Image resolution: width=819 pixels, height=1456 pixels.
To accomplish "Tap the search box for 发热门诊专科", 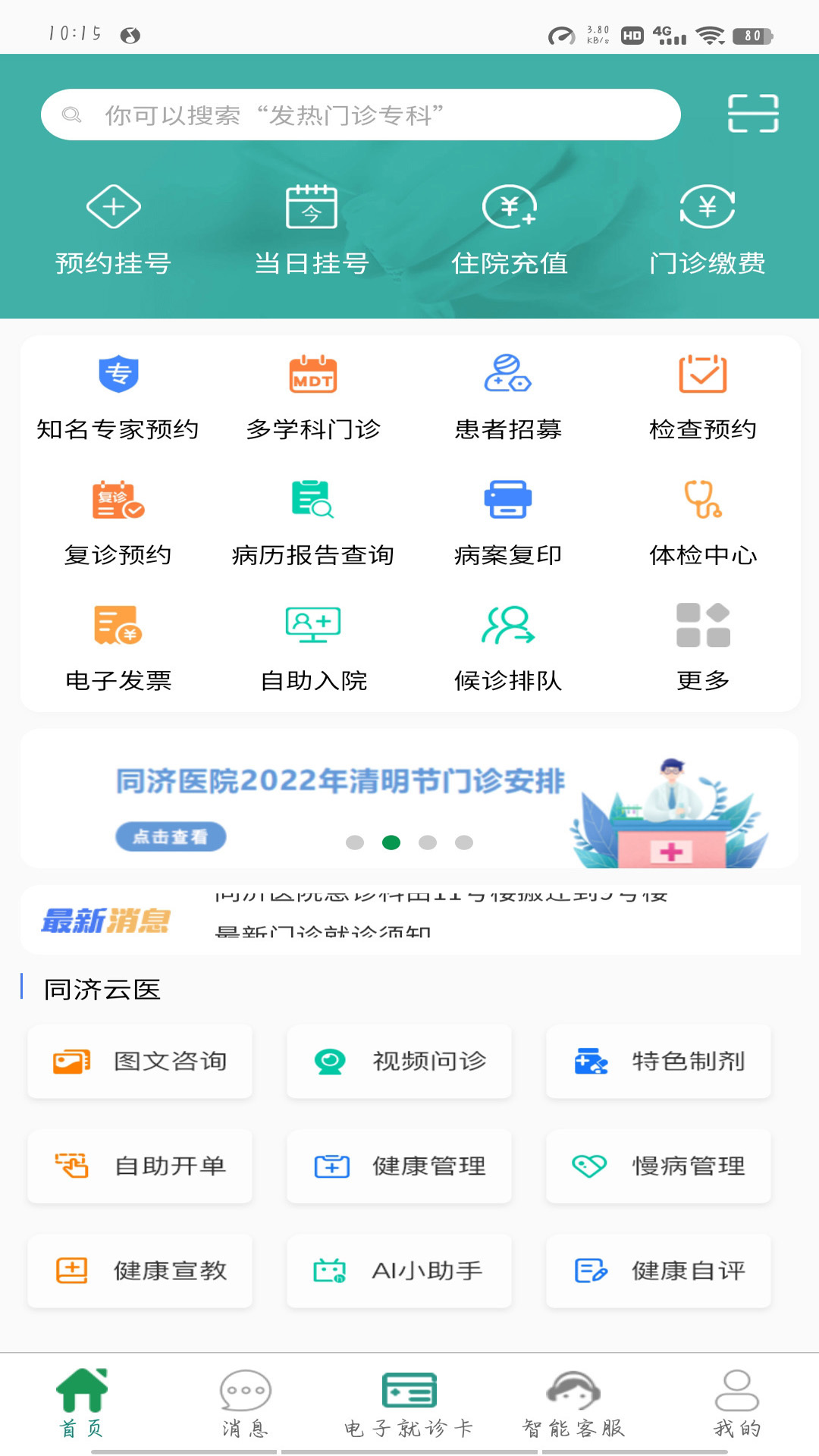I will point(360,115).
